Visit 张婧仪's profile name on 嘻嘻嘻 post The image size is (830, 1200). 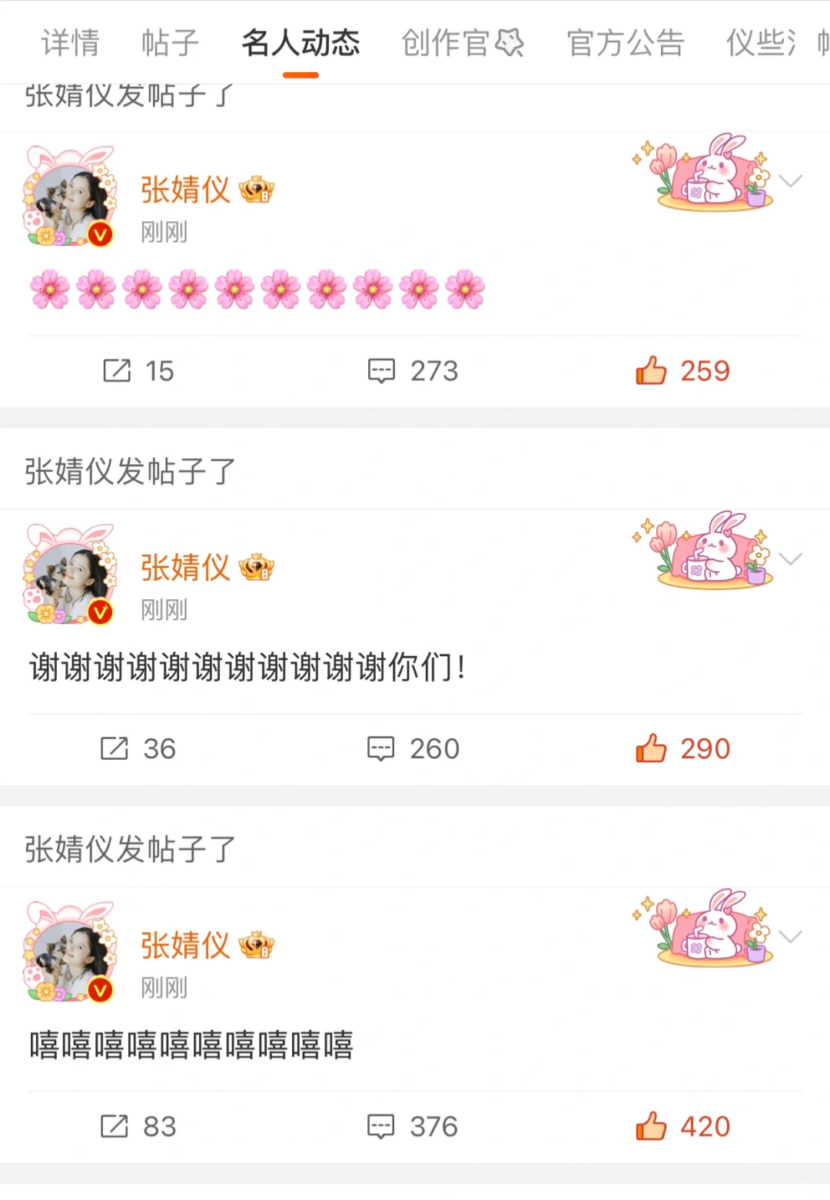[185, 944]
